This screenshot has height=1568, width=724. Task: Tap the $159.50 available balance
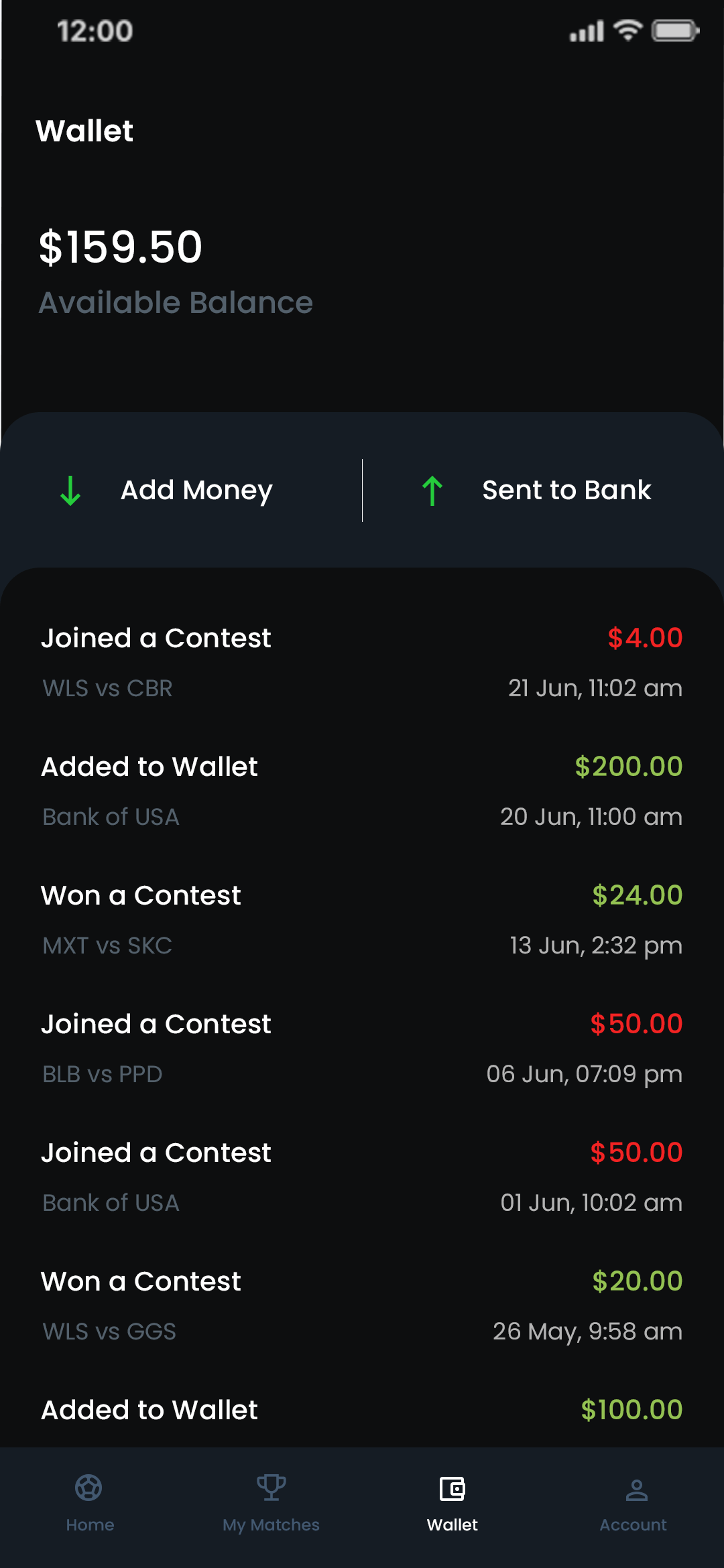point(121,247)
